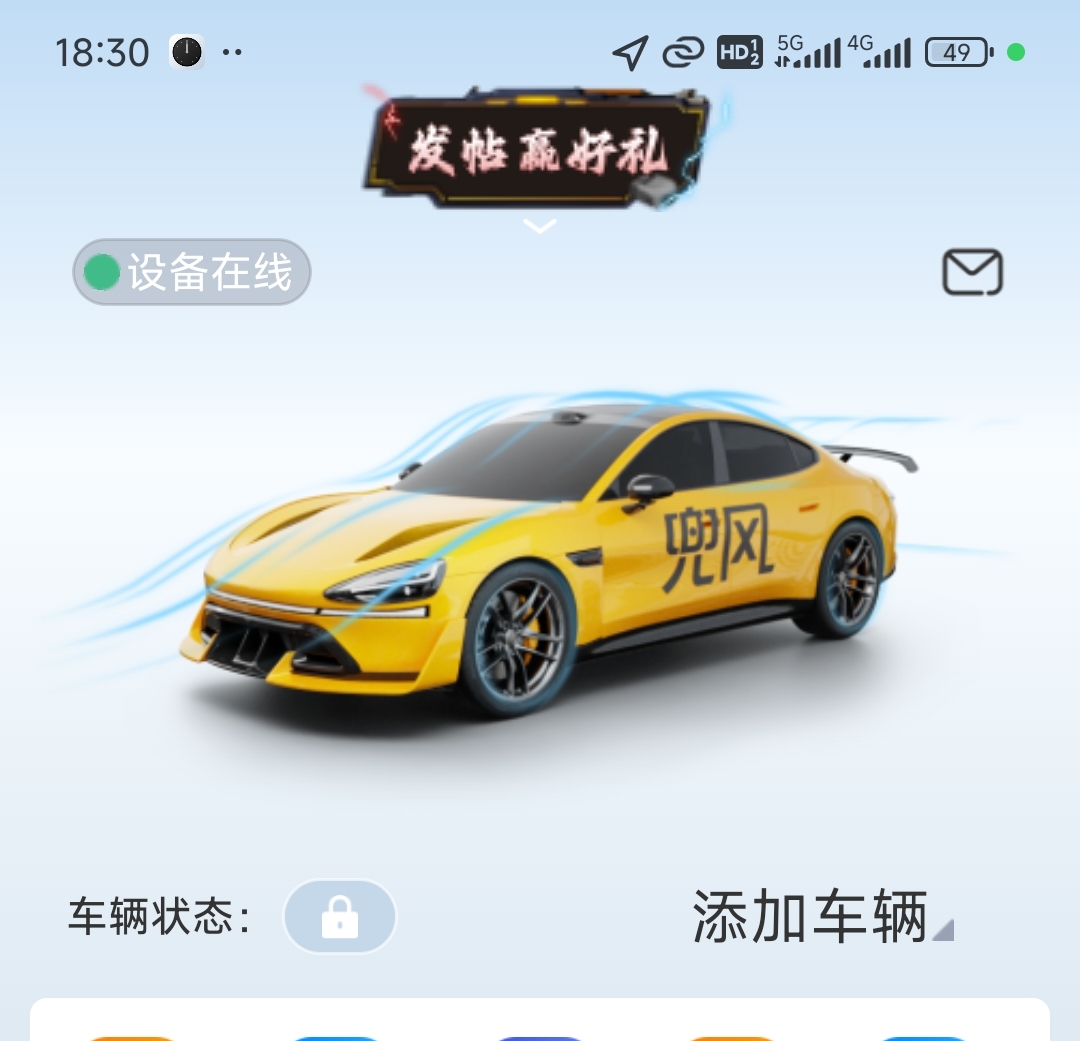The height and width of the screenshot is (1041, 1080).
Task: Open the 添加车辆 vehicle dropdown
Action: (822, 916)
